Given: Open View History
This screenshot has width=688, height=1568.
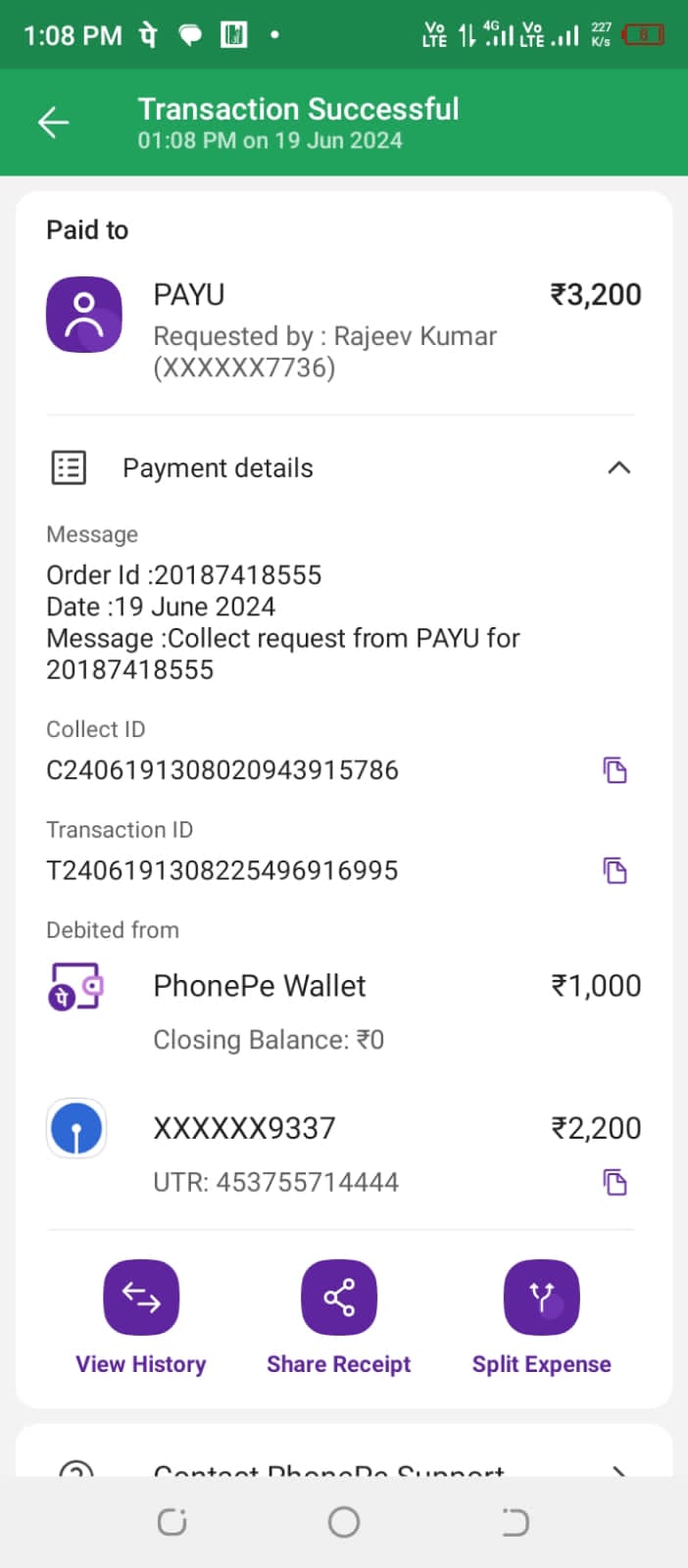Looking at the screenshot, I should pyautogui.click(x=141, y=1298).
